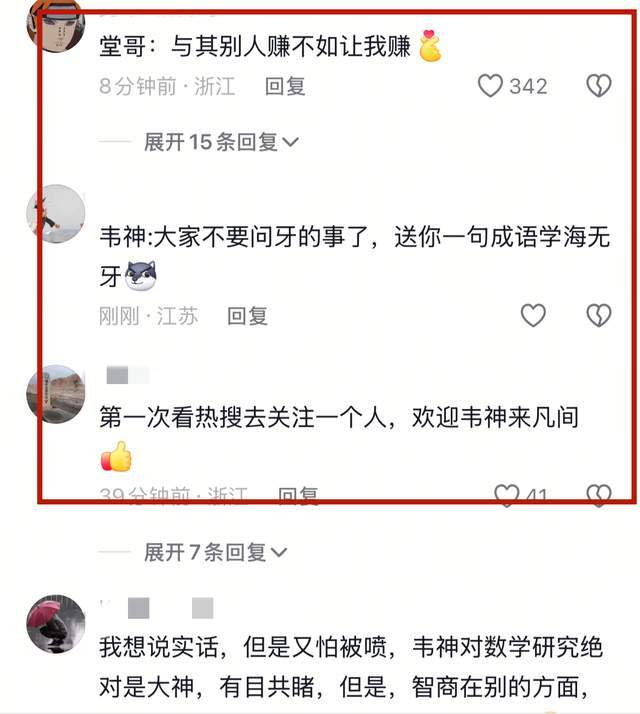The width and height of the screenshot is (640, 714).
Task: Like the 韦神 学海无牙 comment
Action: click(x=533, y=316)
